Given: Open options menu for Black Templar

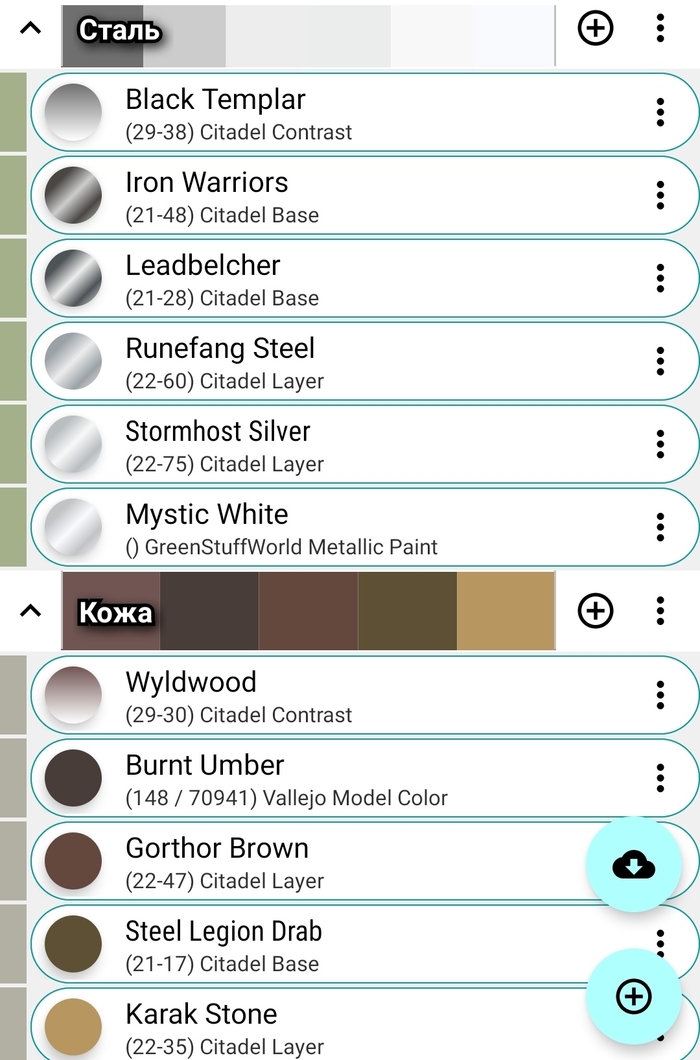Looking at the screenshot, I should pos(660,113).
